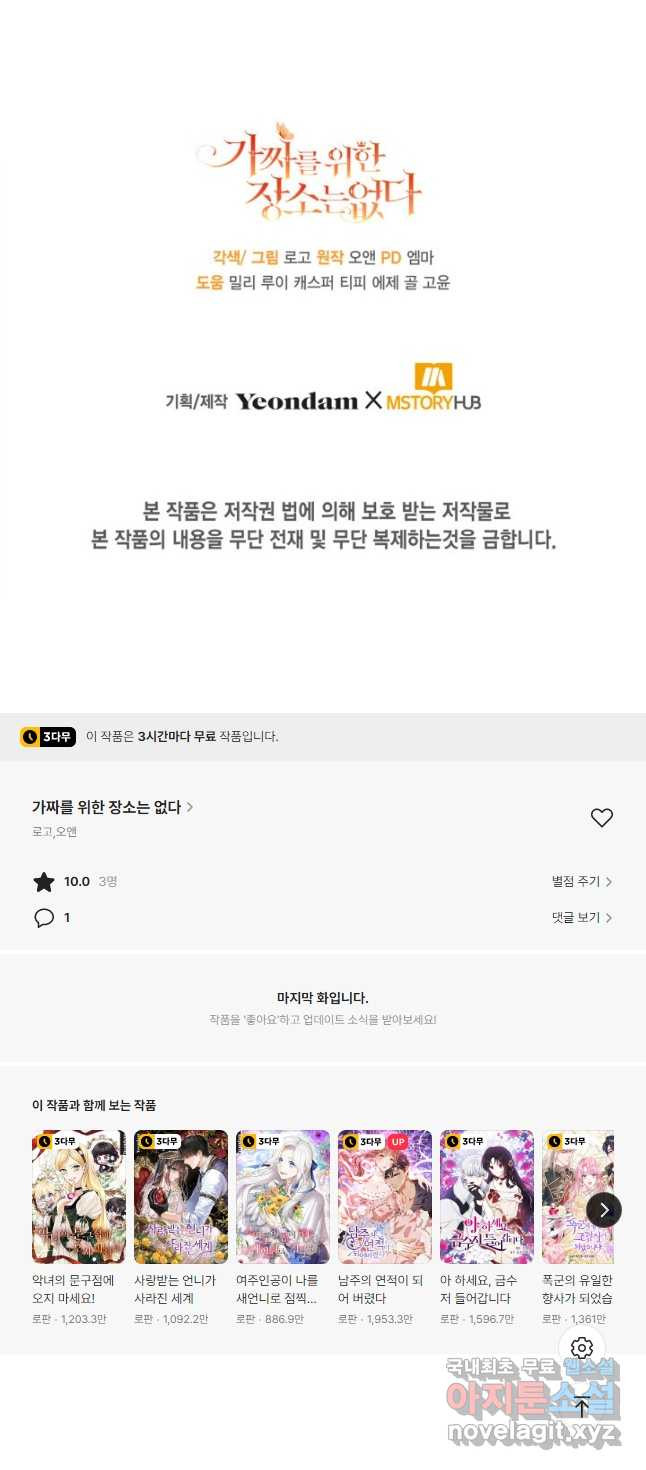Open 여주인공이 나를 새언니로 점찍 thumbnail

(x=283, y=1197)
